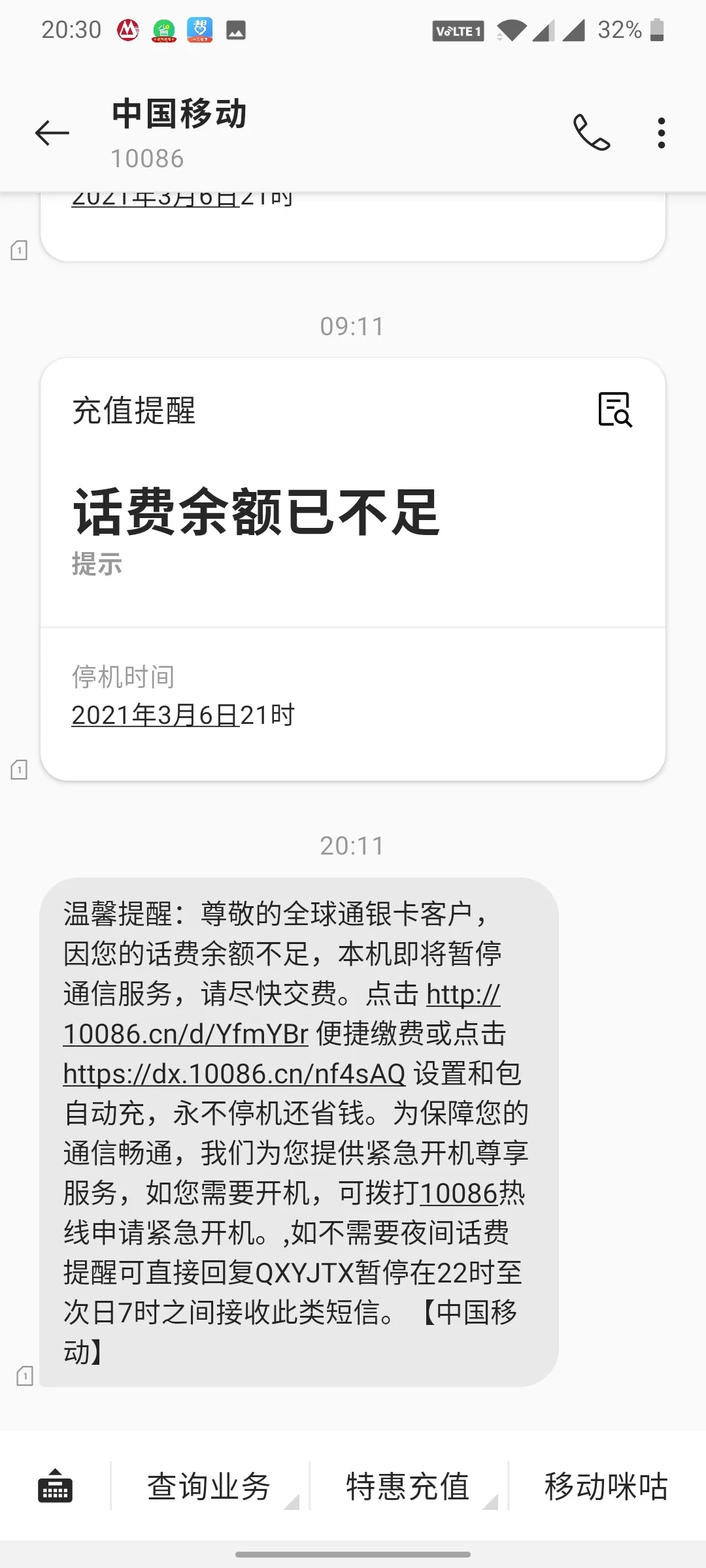Viewport: 706px width, 1568px height.
Task: Tap the gallery notification icon in status bar
Action: (x=237, y=30)
